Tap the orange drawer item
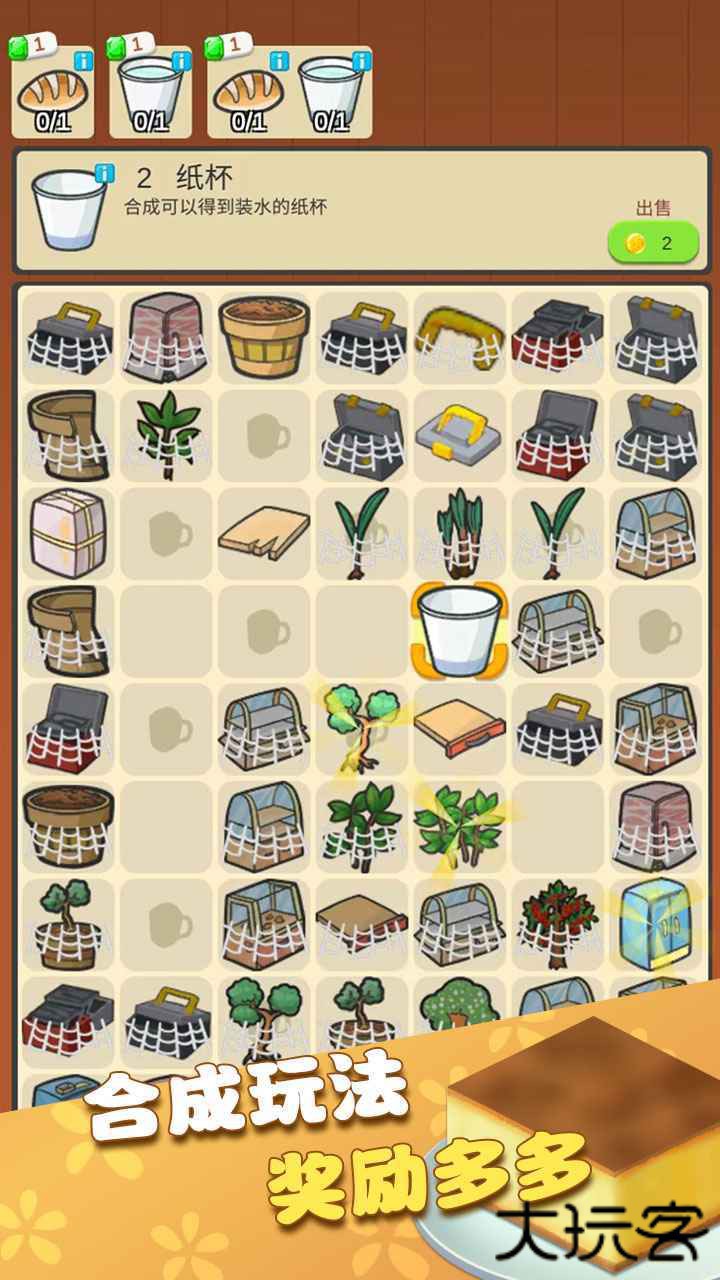The height and width of the screenshot is (1280, 720). click(457, 727)
